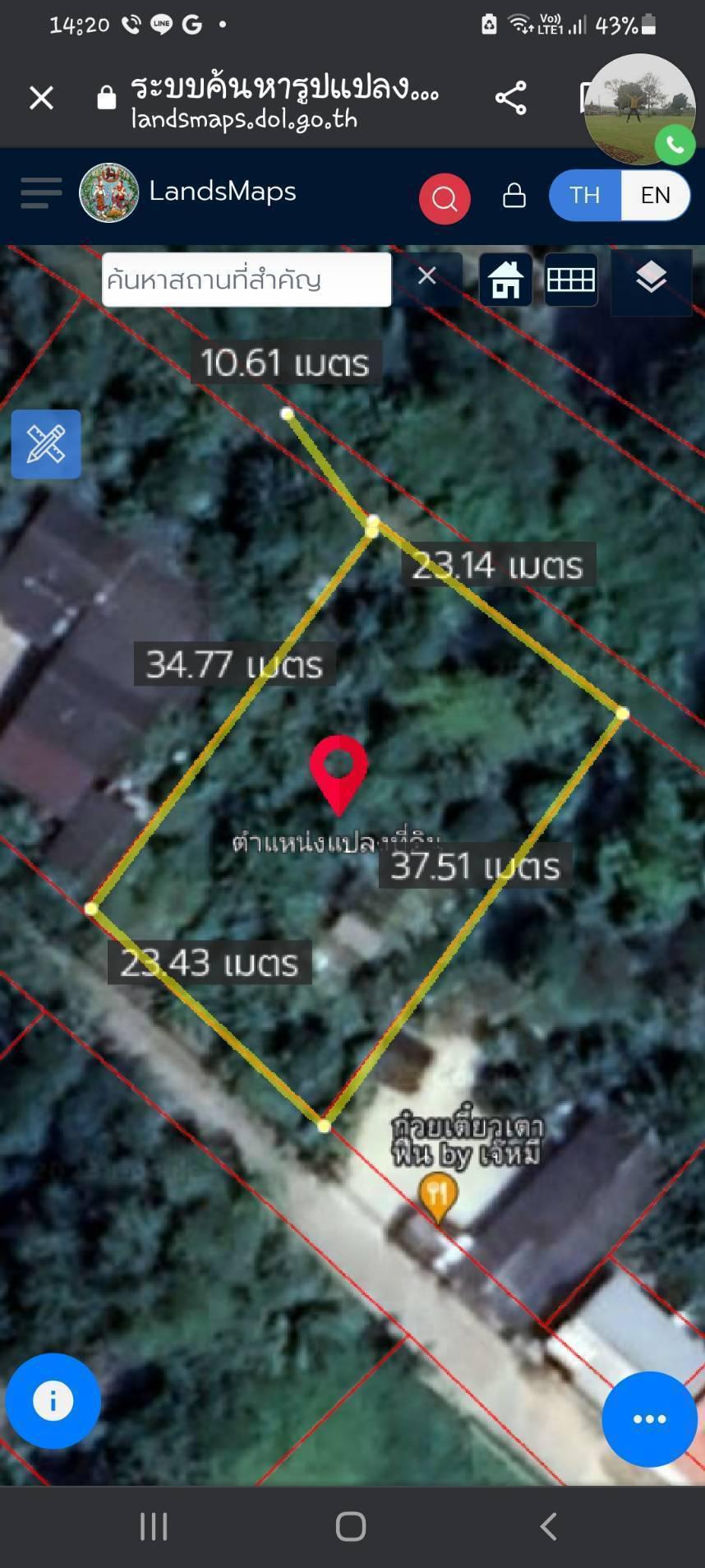The image size is (705, 1568).
Task: Switch the language to EN
Action: [x=655, y=196]
